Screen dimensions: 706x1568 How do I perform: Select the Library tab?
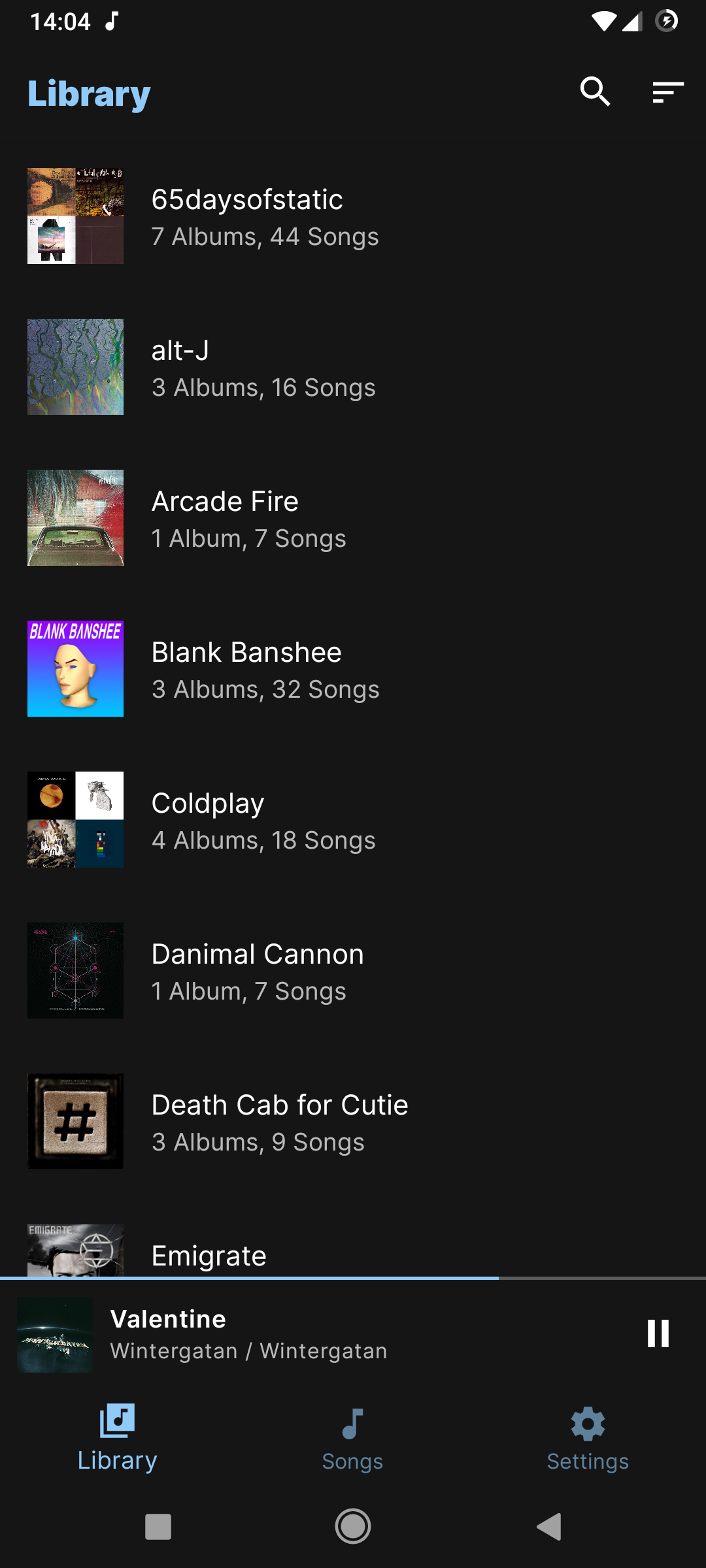click(x=118, y=1438)
